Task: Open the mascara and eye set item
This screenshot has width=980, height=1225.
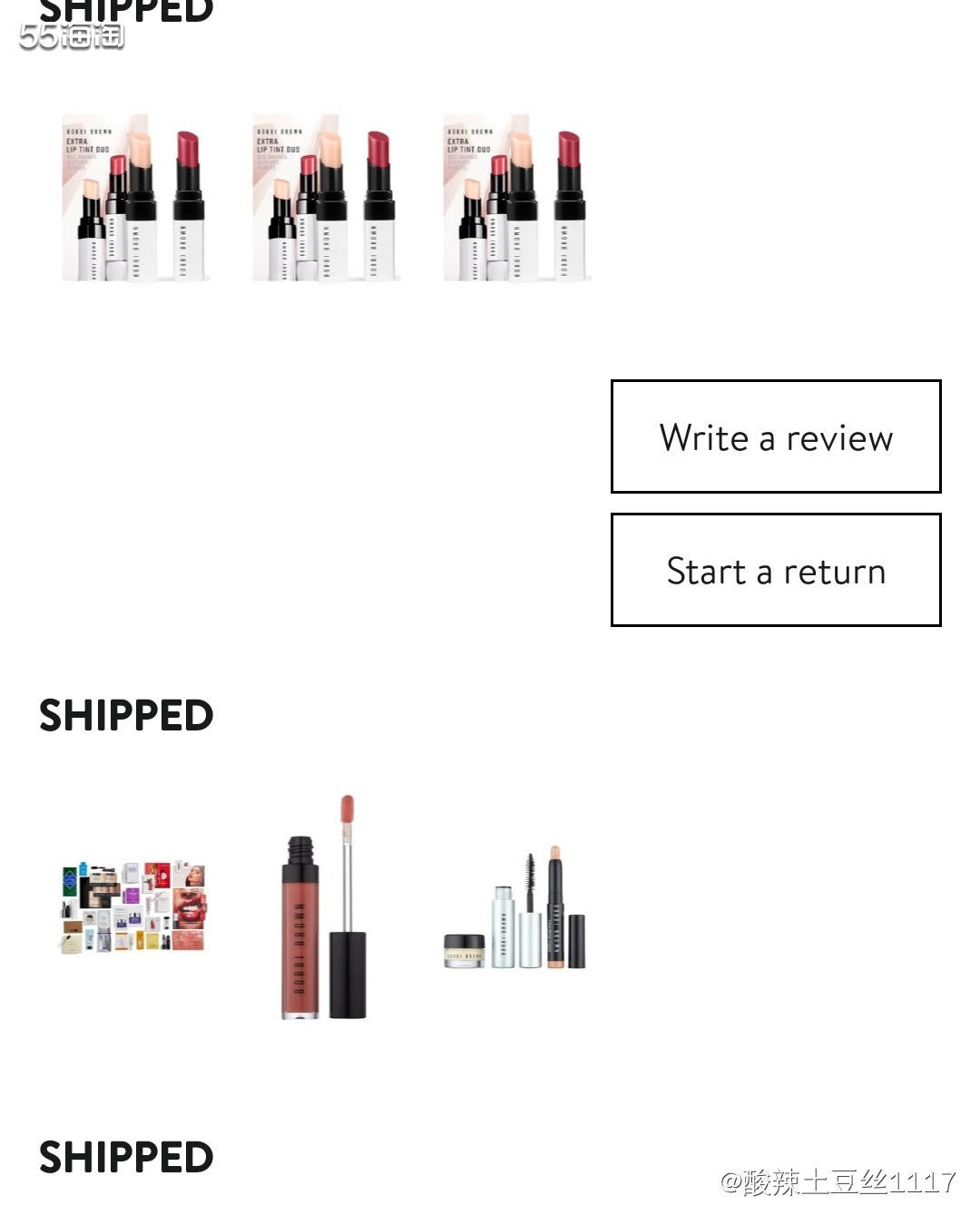Action: coord(514,910)
